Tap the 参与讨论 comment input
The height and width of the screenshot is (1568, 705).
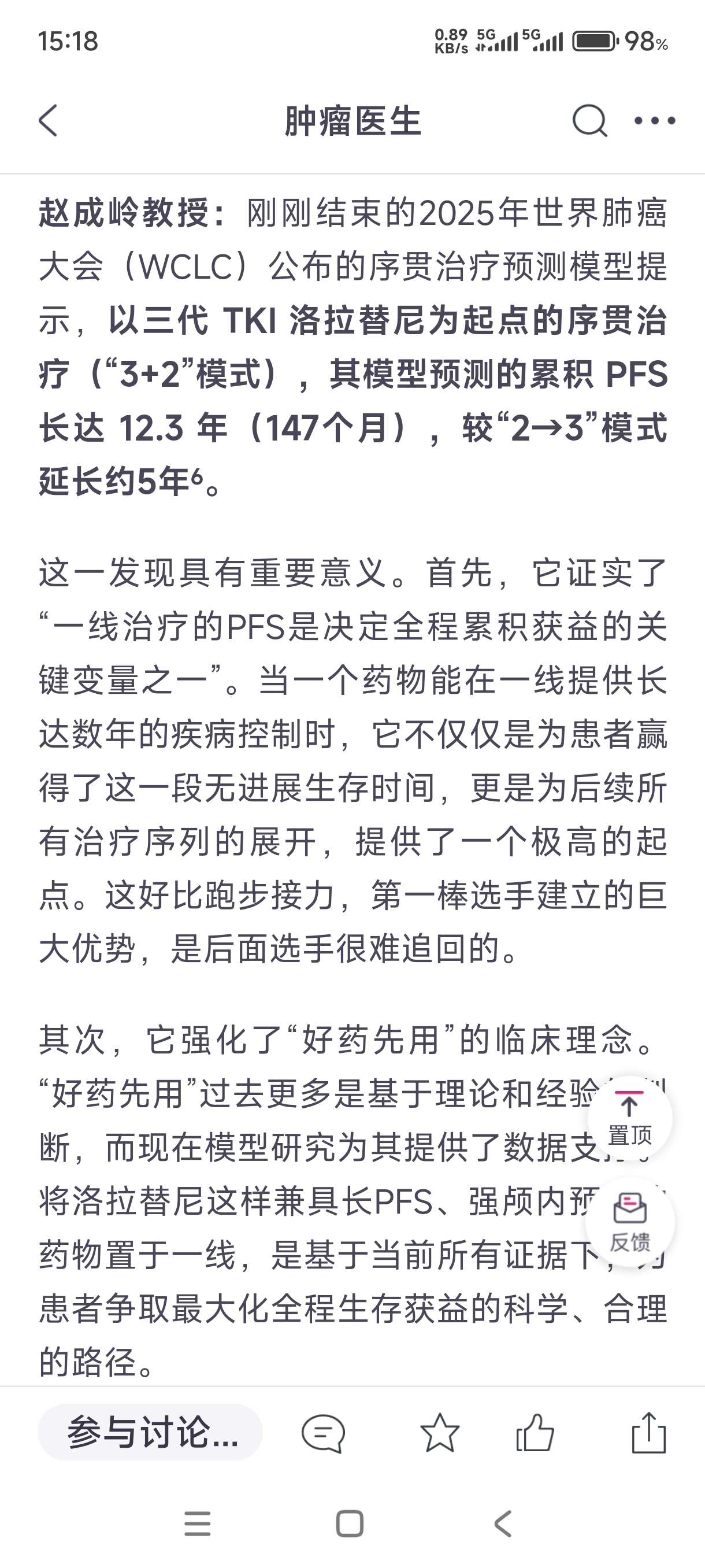[x=150, y=1432]
